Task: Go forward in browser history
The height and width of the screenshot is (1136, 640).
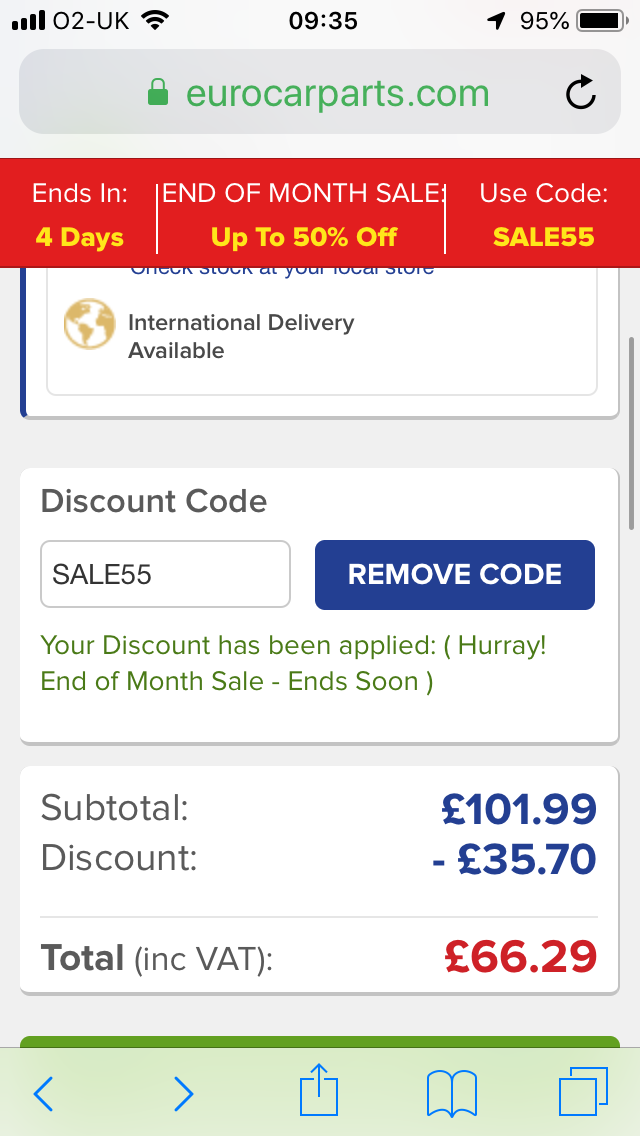Action: (x=183, y=1093)
